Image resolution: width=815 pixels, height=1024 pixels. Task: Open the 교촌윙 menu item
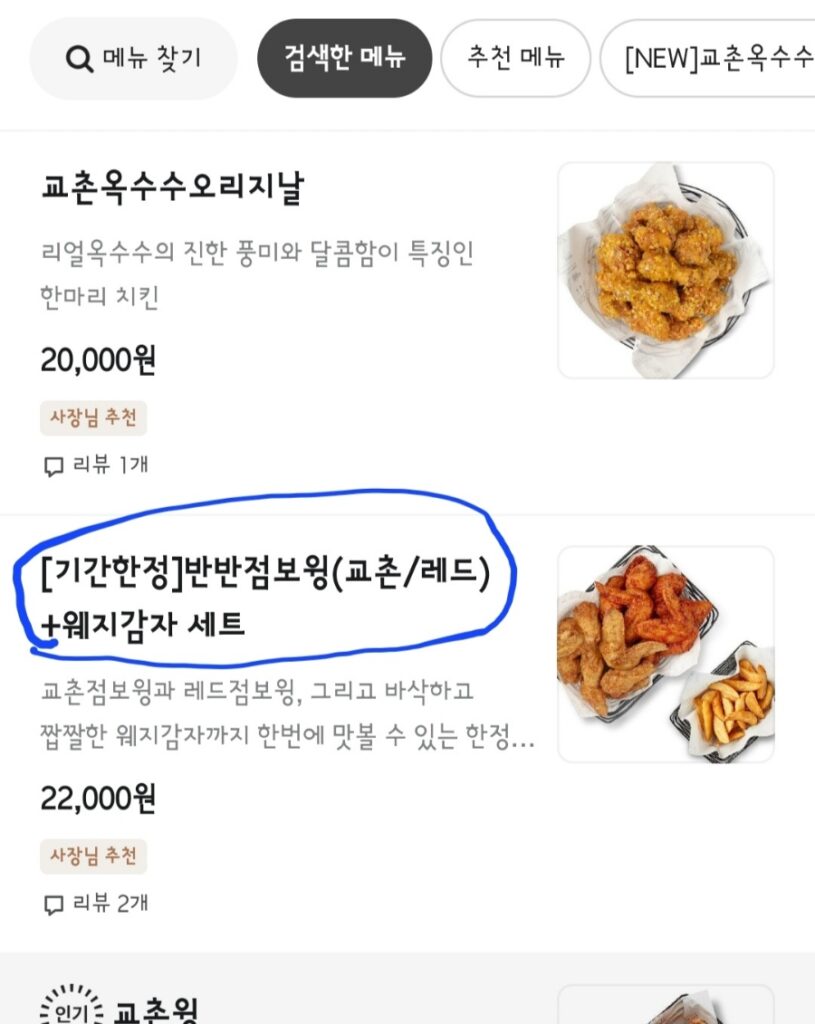[156, 1010]
